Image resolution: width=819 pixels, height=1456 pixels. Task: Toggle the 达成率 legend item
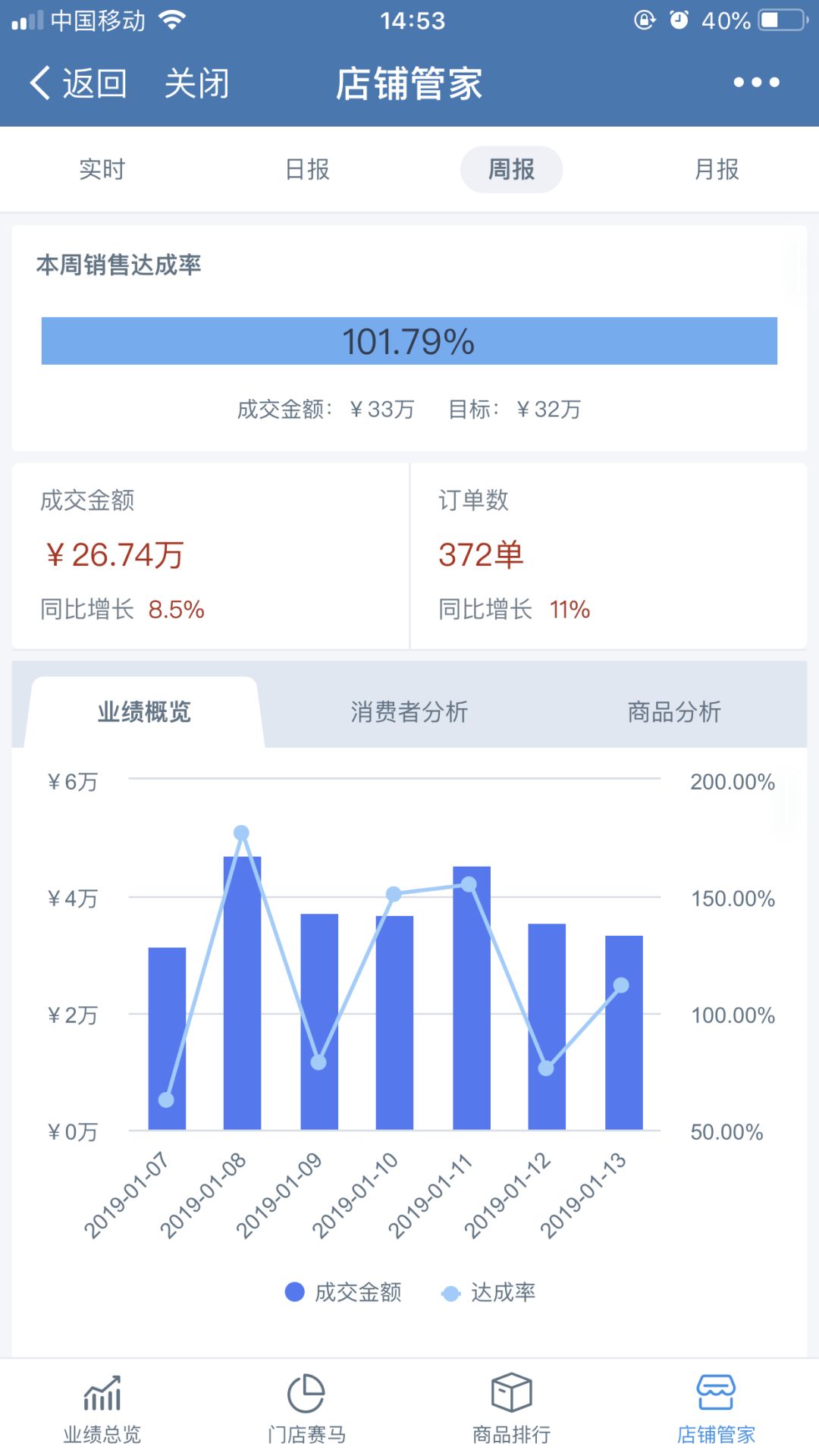(x=488, y=1292)
